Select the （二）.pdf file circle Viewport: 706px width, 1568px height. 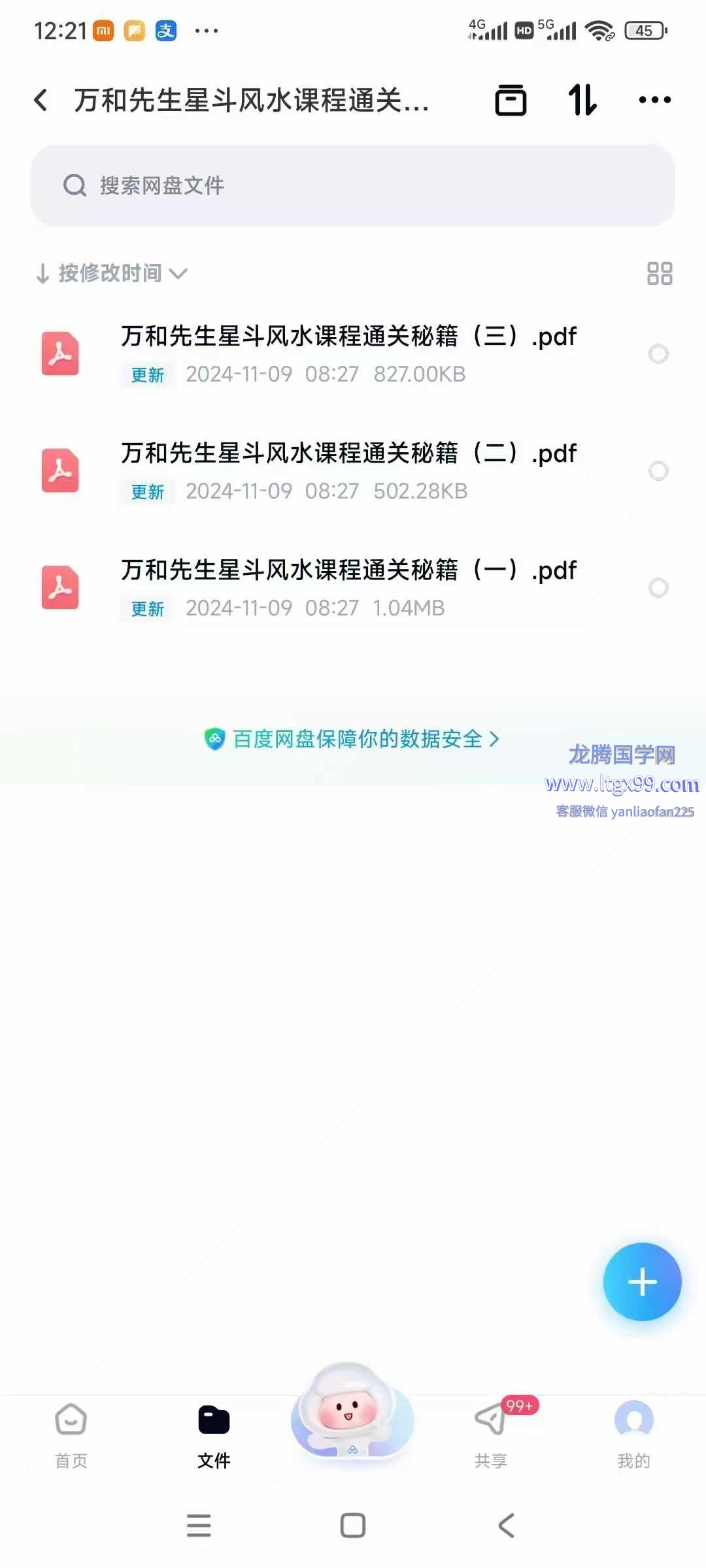(x=658, y=471)
